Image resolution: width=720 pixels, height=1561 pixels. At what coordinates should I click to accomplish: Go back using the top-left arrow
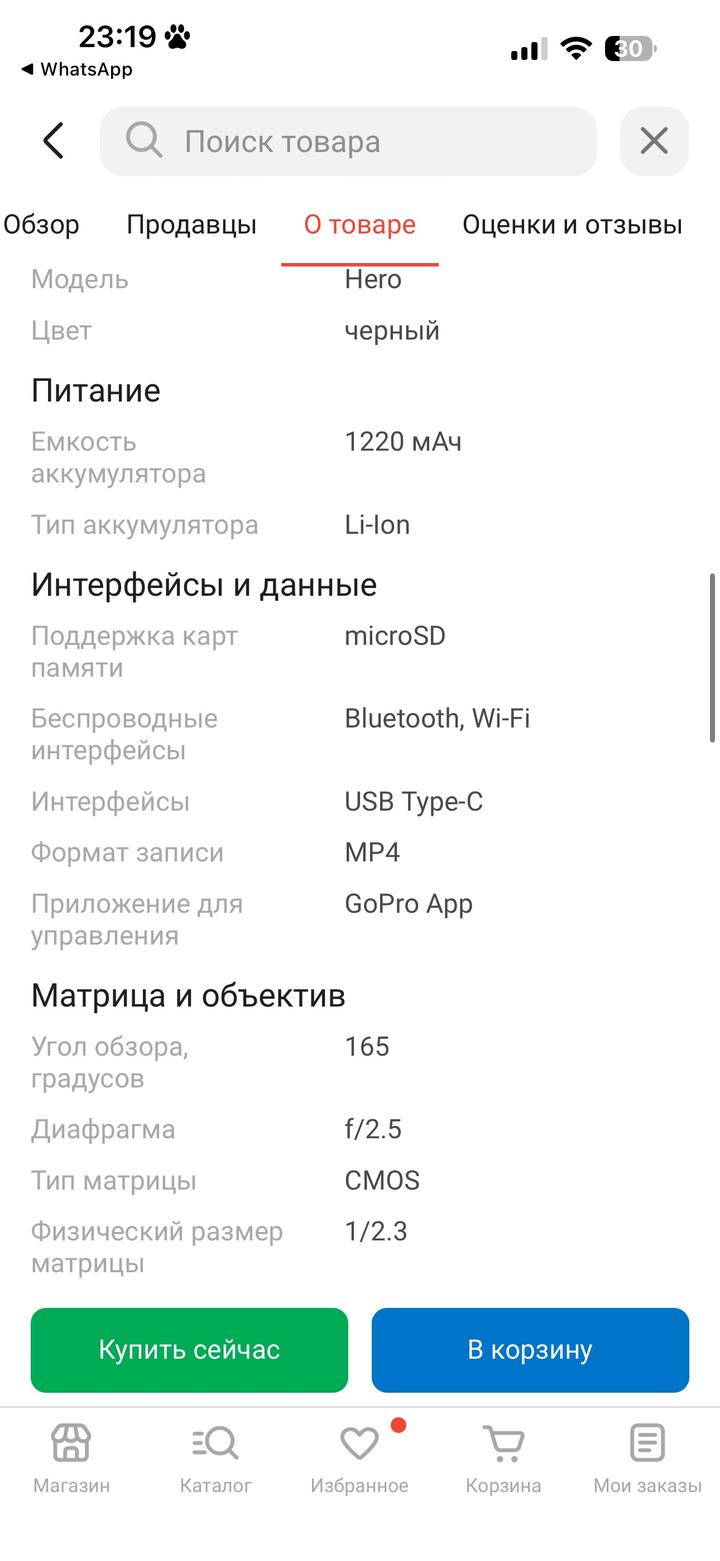point(54,141)
